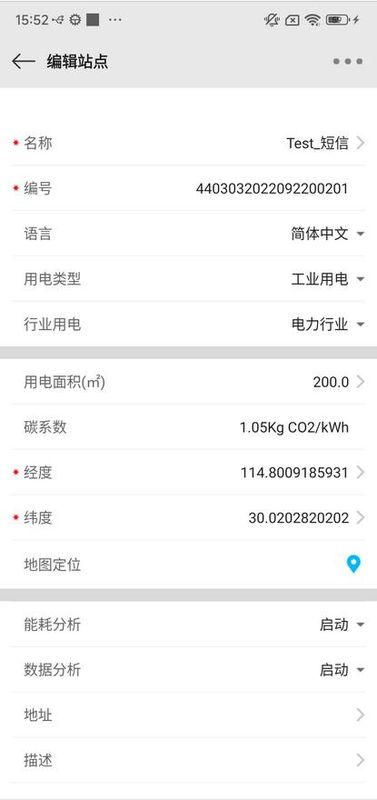Change 用电类型 from 工业用电

[x=188, y=279]
